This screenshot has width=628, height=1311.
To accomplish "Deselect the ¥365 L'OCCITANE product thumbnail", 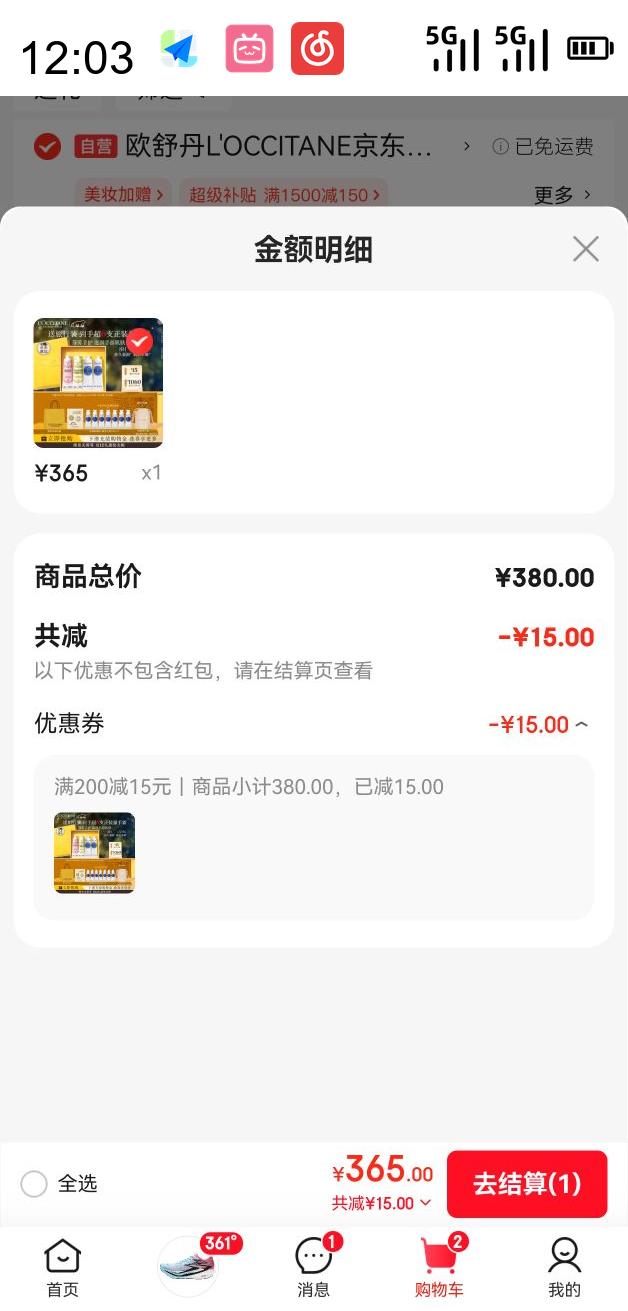I will click(98, 383).
